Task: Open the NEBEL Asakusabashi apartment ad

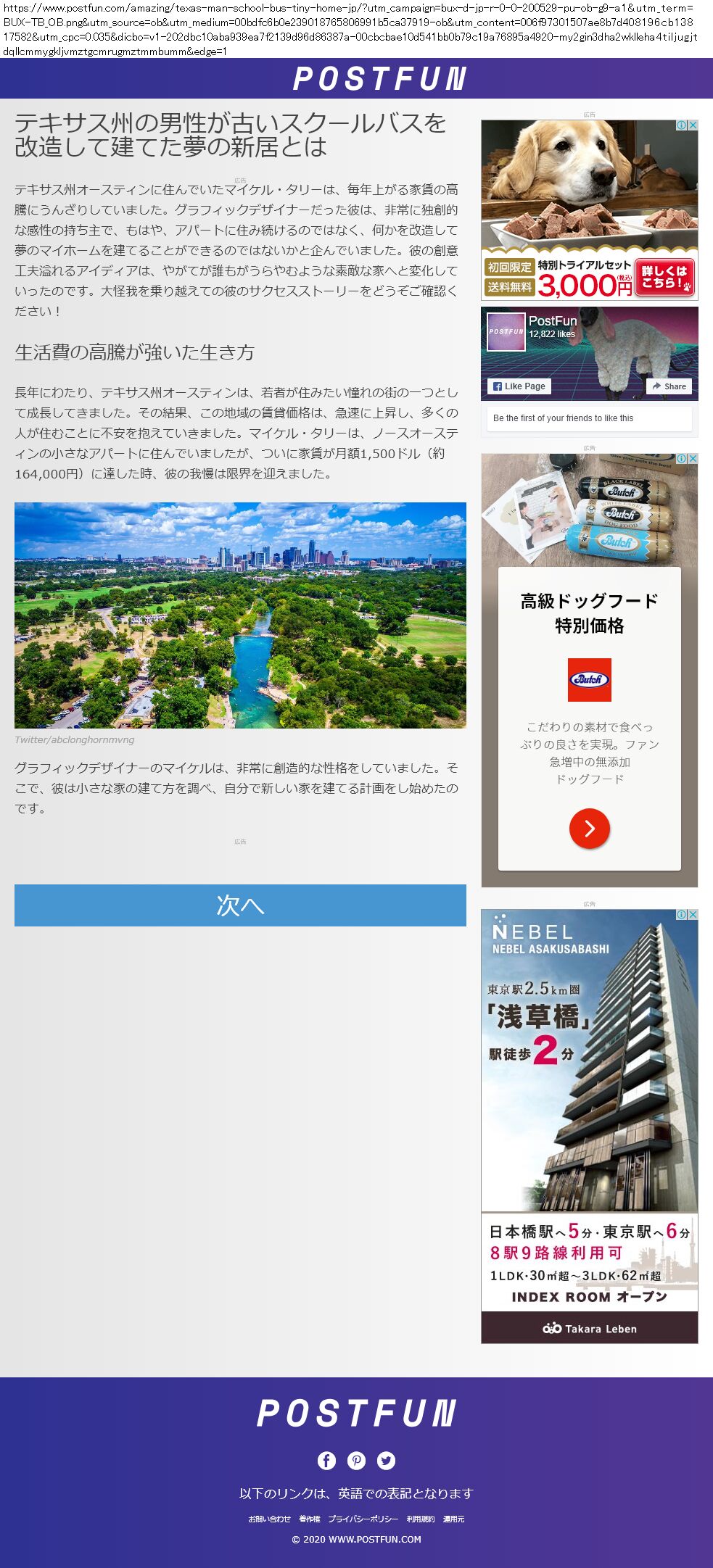Action: pos(589,1124)
